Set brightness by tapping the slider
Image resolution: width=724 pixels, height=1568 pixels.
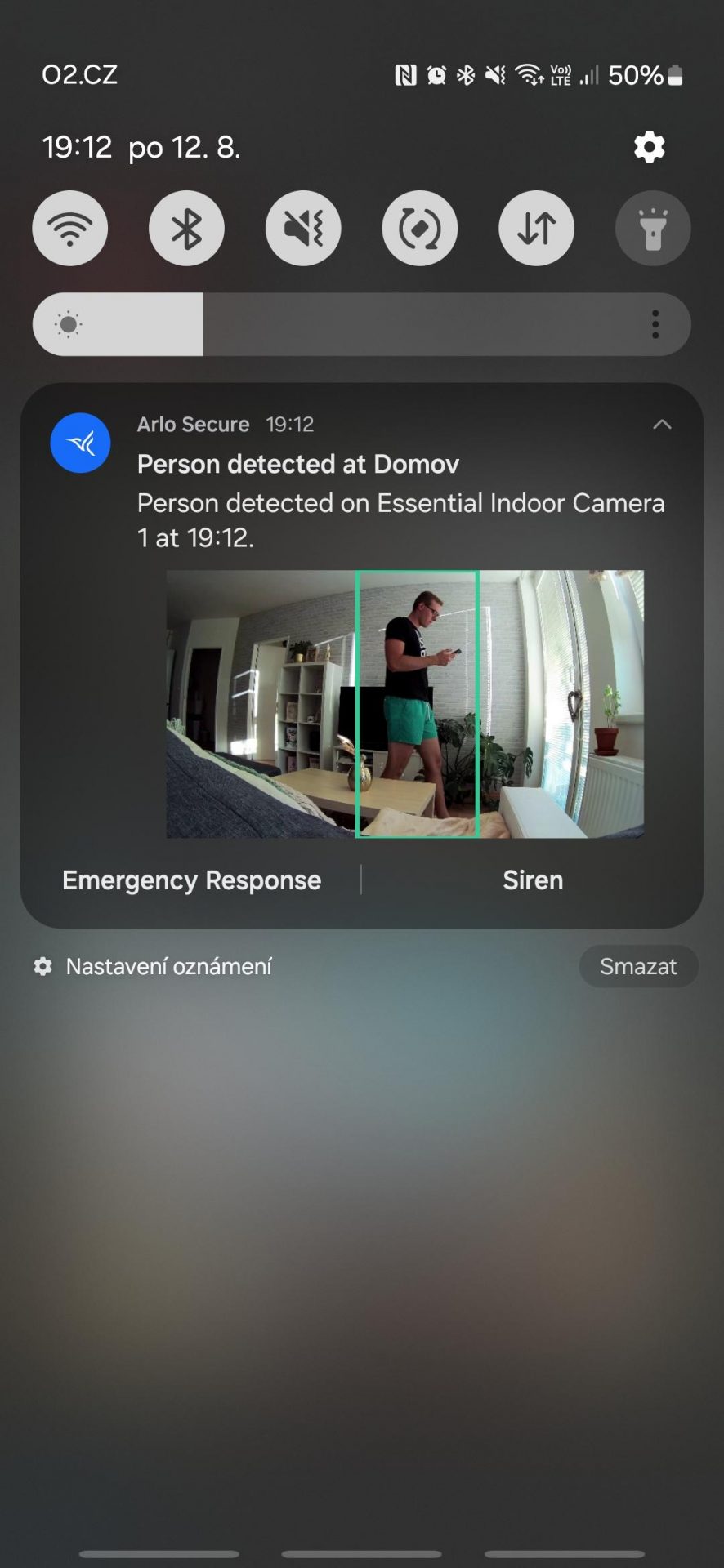[x=361, y=324]
